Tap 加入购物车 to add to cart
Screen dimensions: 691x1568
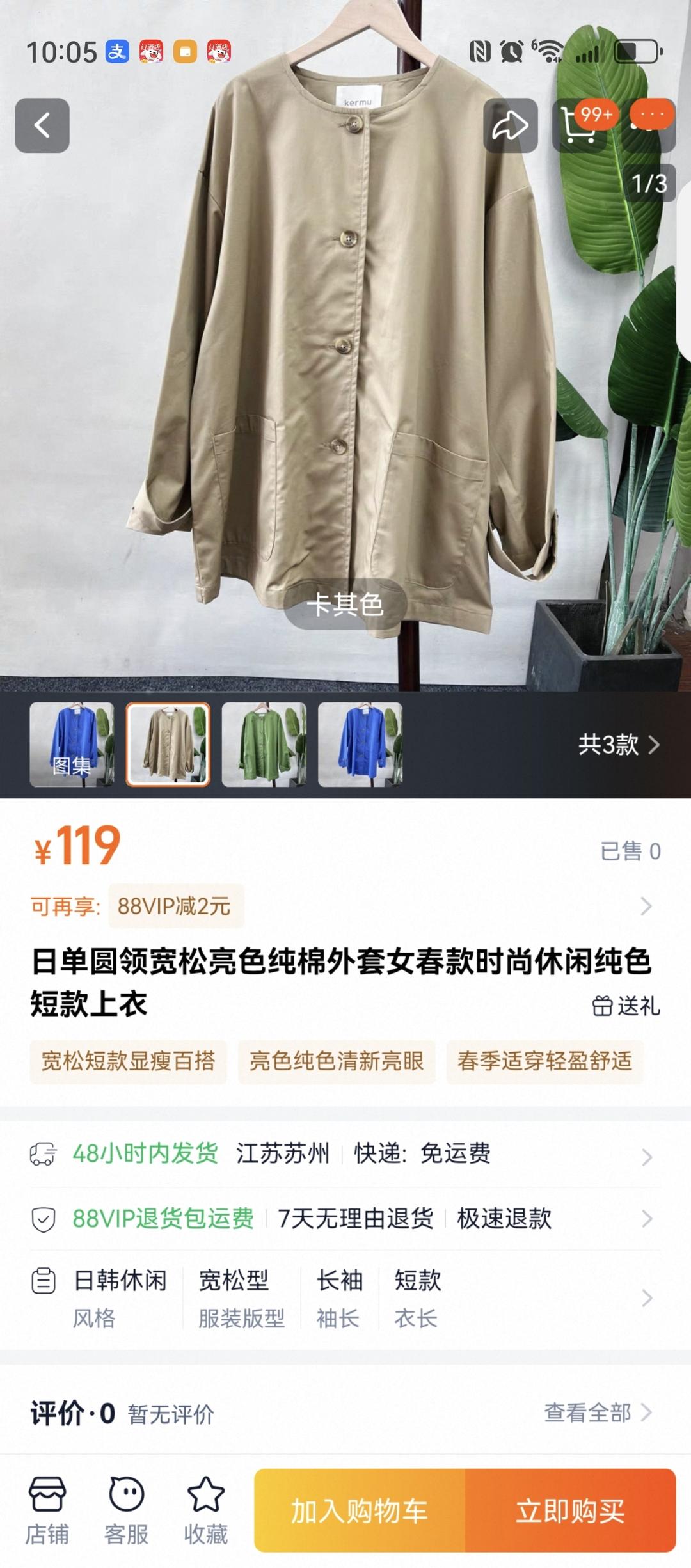tap(360, 1510)
